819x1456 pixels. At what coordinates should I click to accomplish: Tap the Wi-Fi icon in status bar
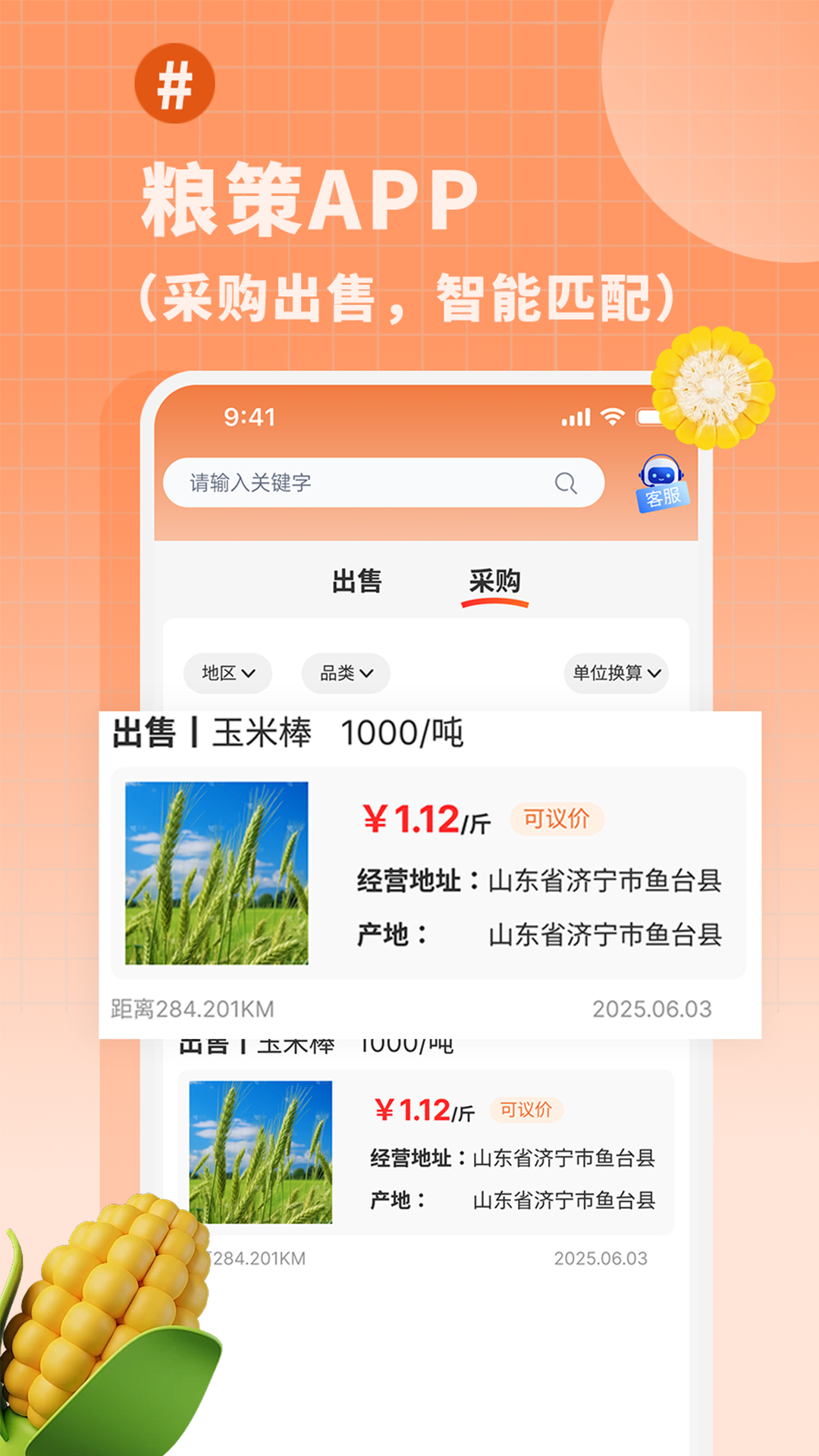pos(611,416)
